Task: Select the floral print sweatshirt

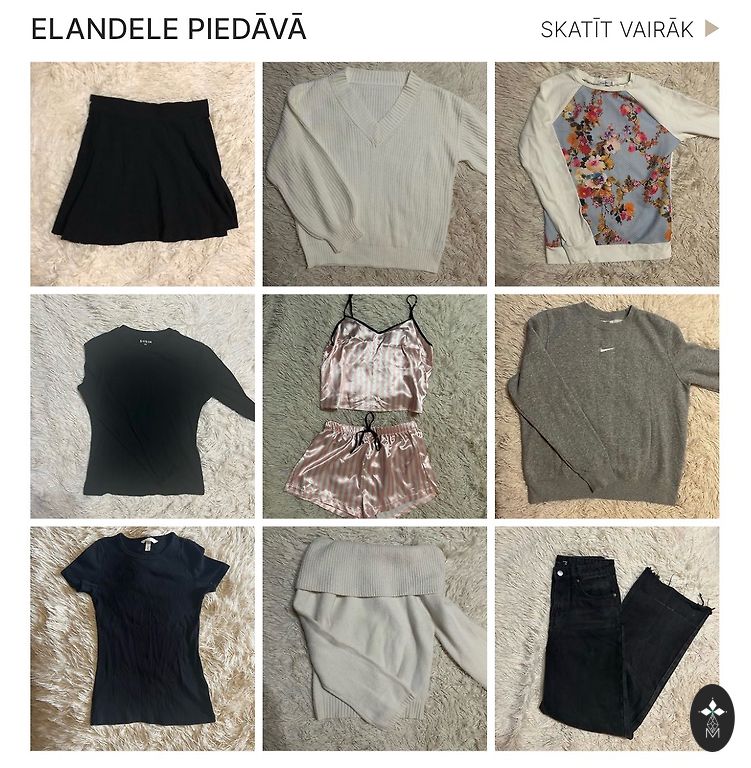Action: [606, 174]
